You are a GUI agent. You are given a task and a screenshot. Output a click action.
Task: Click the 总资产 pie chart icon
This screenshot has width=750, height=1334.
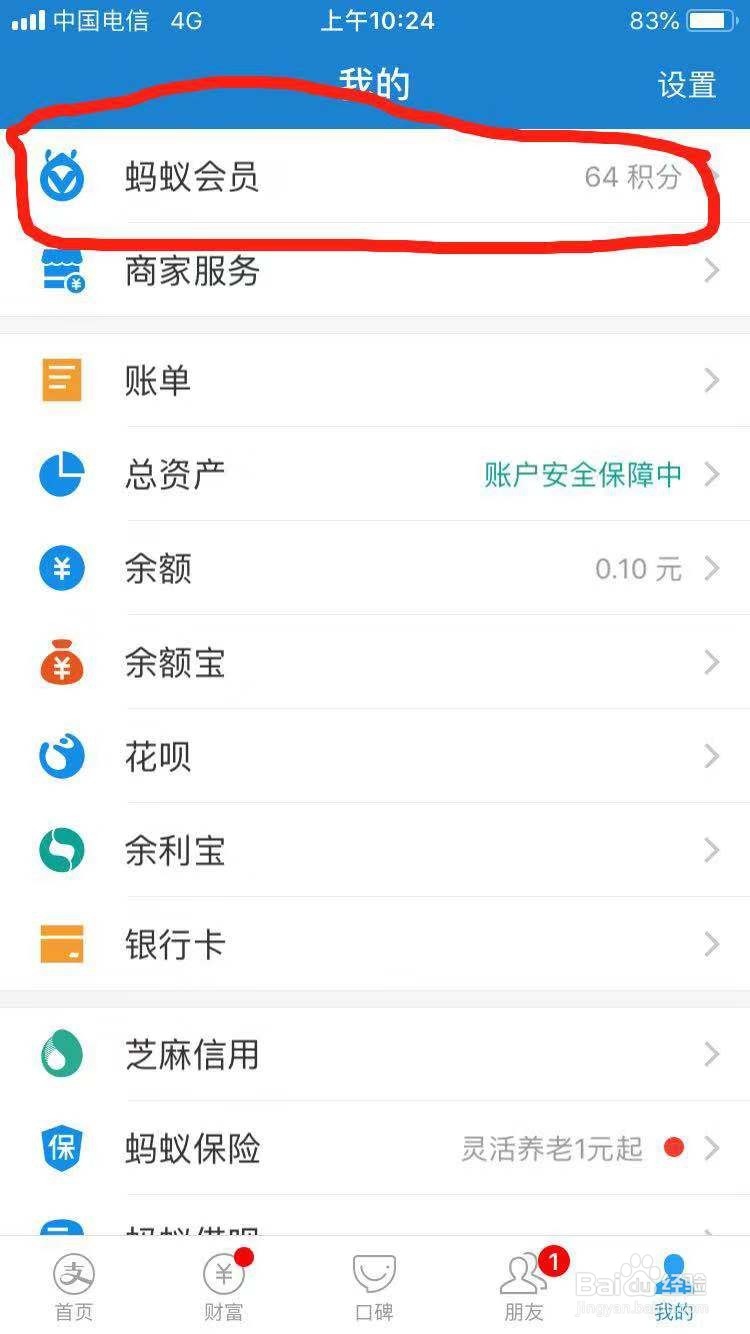(x=62, y=474)
